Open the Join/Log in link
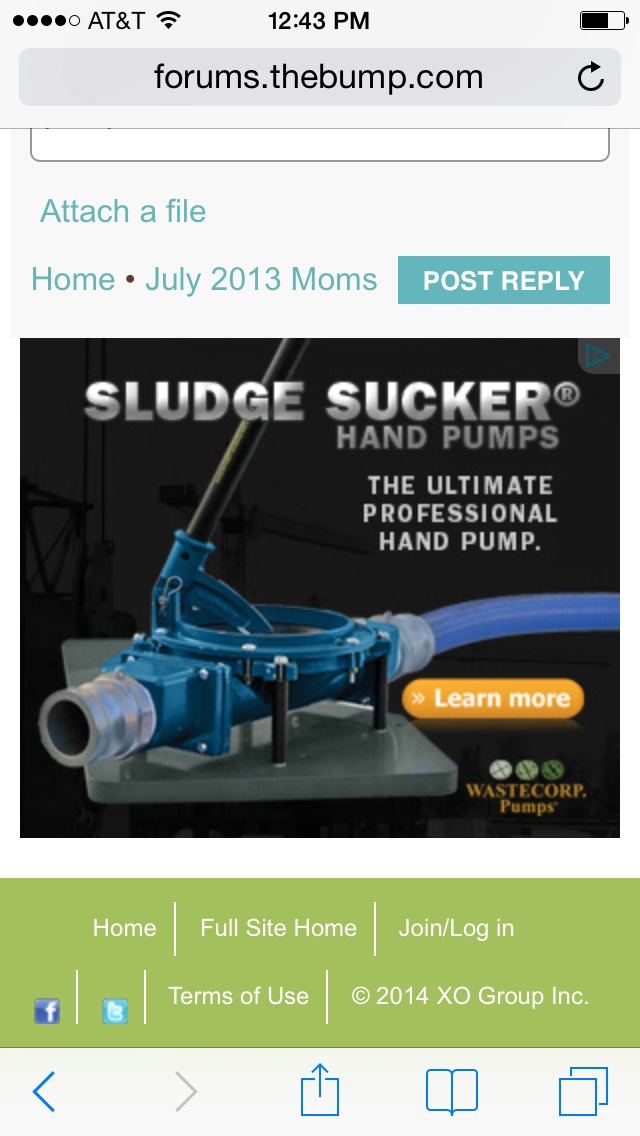 (x=456, y=928)
